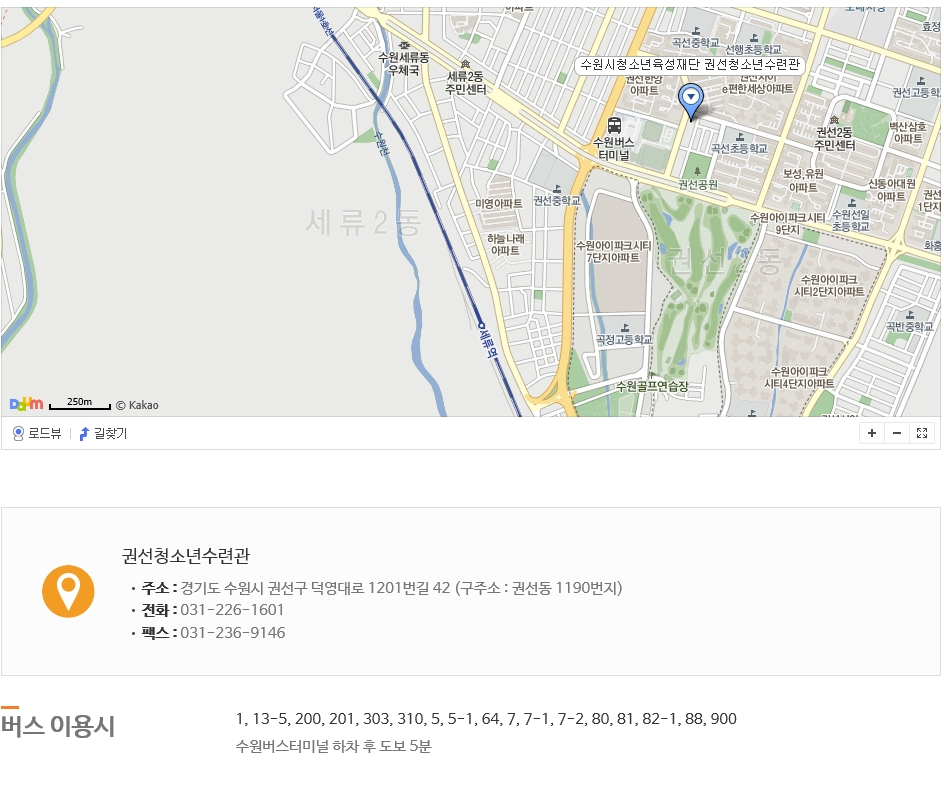Screen dimensions: 944x789
Task: Open 로드뷰 street view
Action: [37, 433]
